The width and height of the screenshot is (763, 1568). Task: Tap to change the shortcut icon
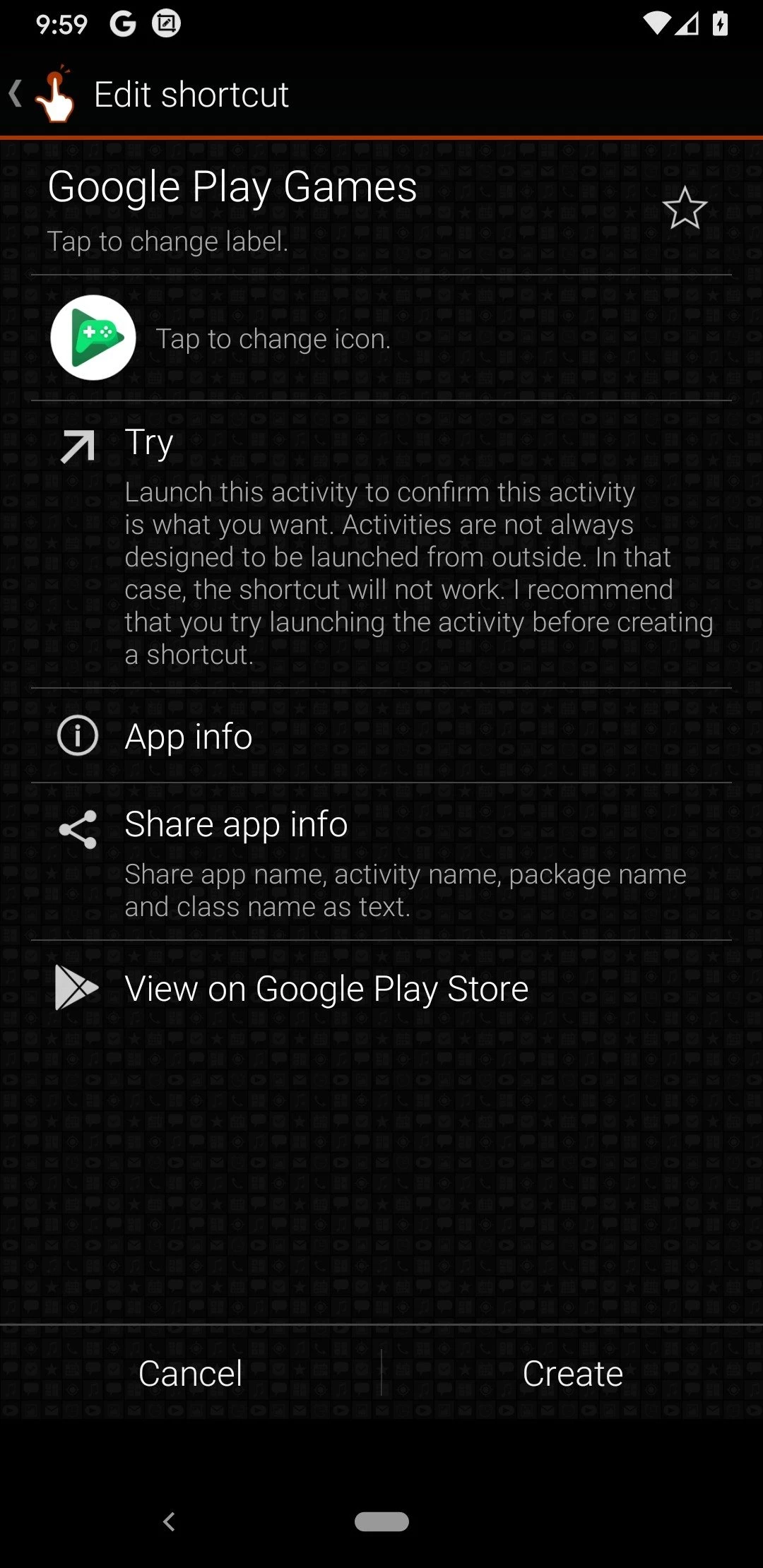(93, 338)
